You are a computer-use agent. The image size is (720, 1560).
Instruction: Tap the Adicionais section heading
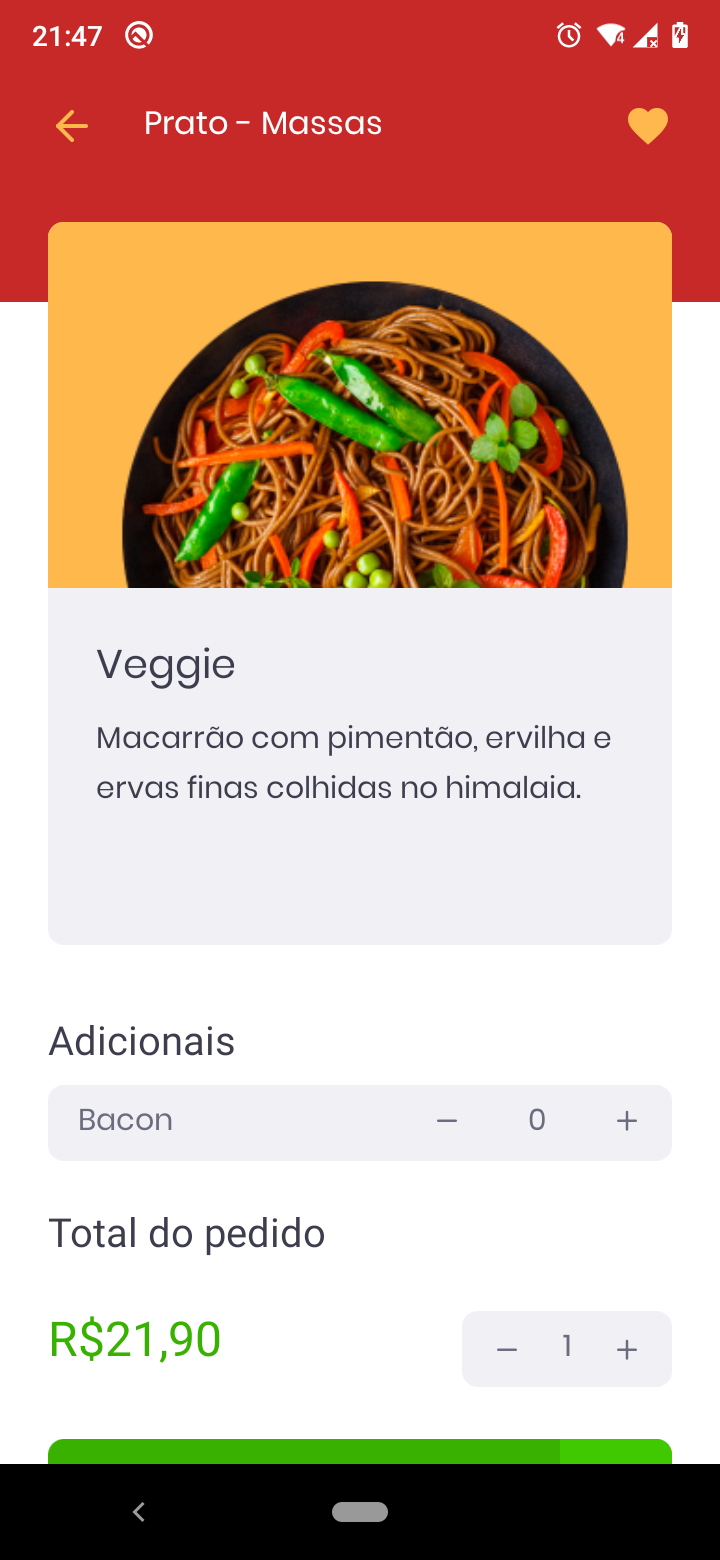pos(141,1040)
